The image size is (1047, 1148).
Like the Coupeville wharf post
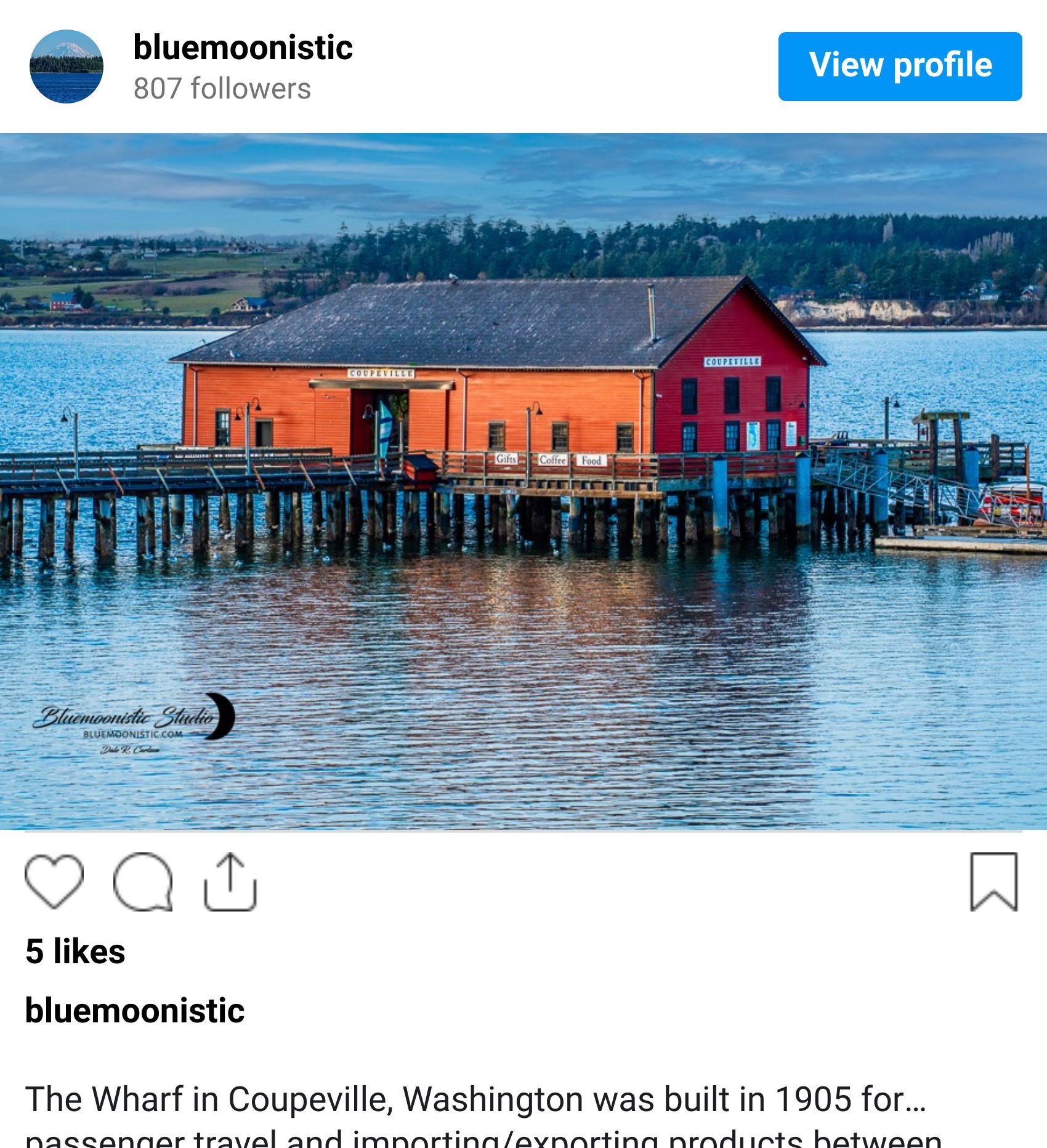coord(54,881)
